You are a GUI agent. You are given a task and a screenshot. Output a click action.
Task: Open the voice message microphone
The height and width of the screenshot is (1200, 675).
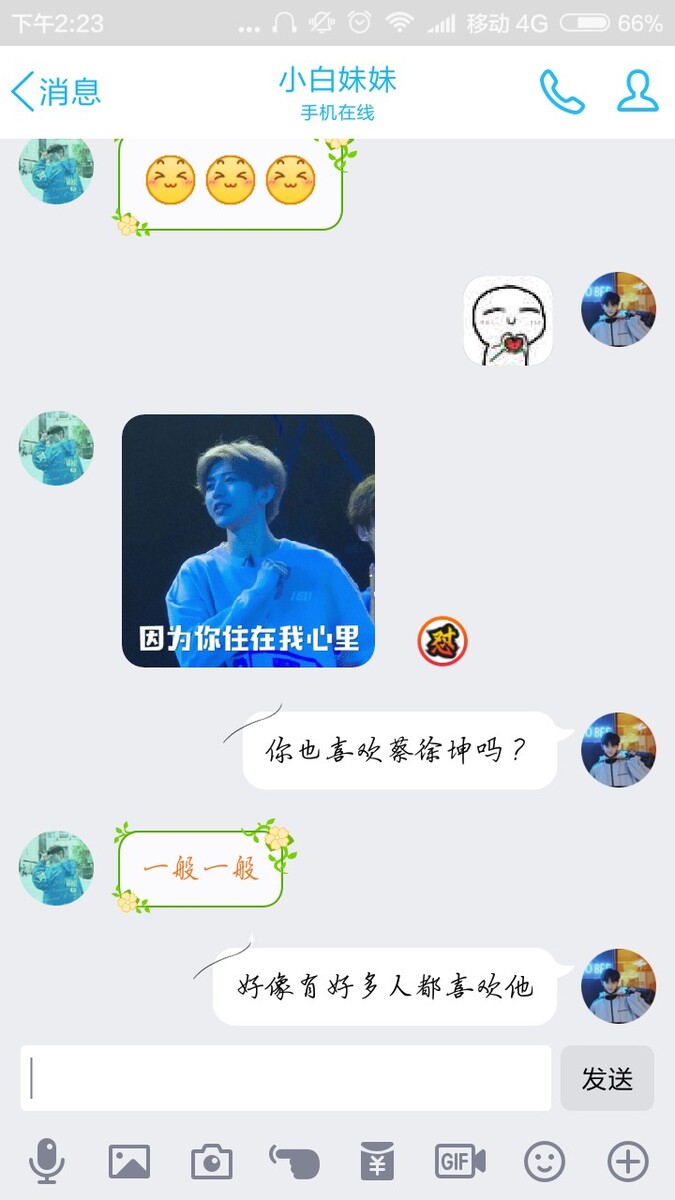click(46, 1162)
